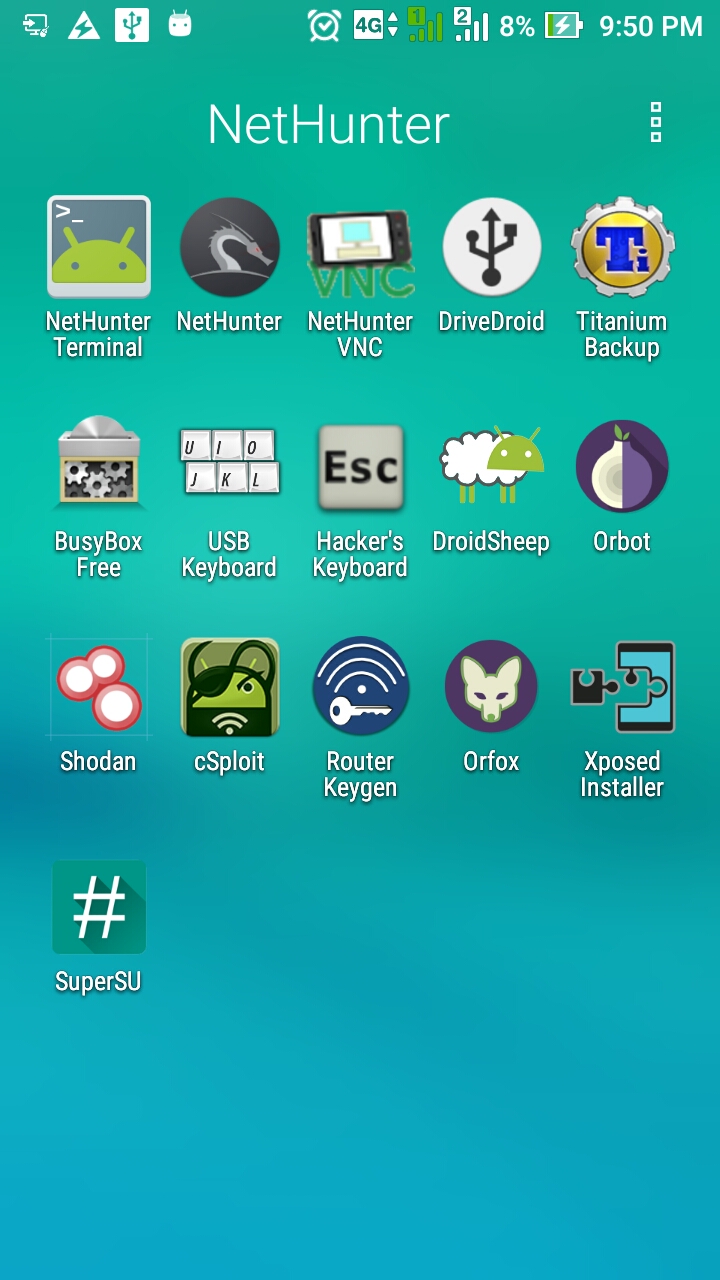
Task: Open BusyBox Free
Action: [99, 467]
